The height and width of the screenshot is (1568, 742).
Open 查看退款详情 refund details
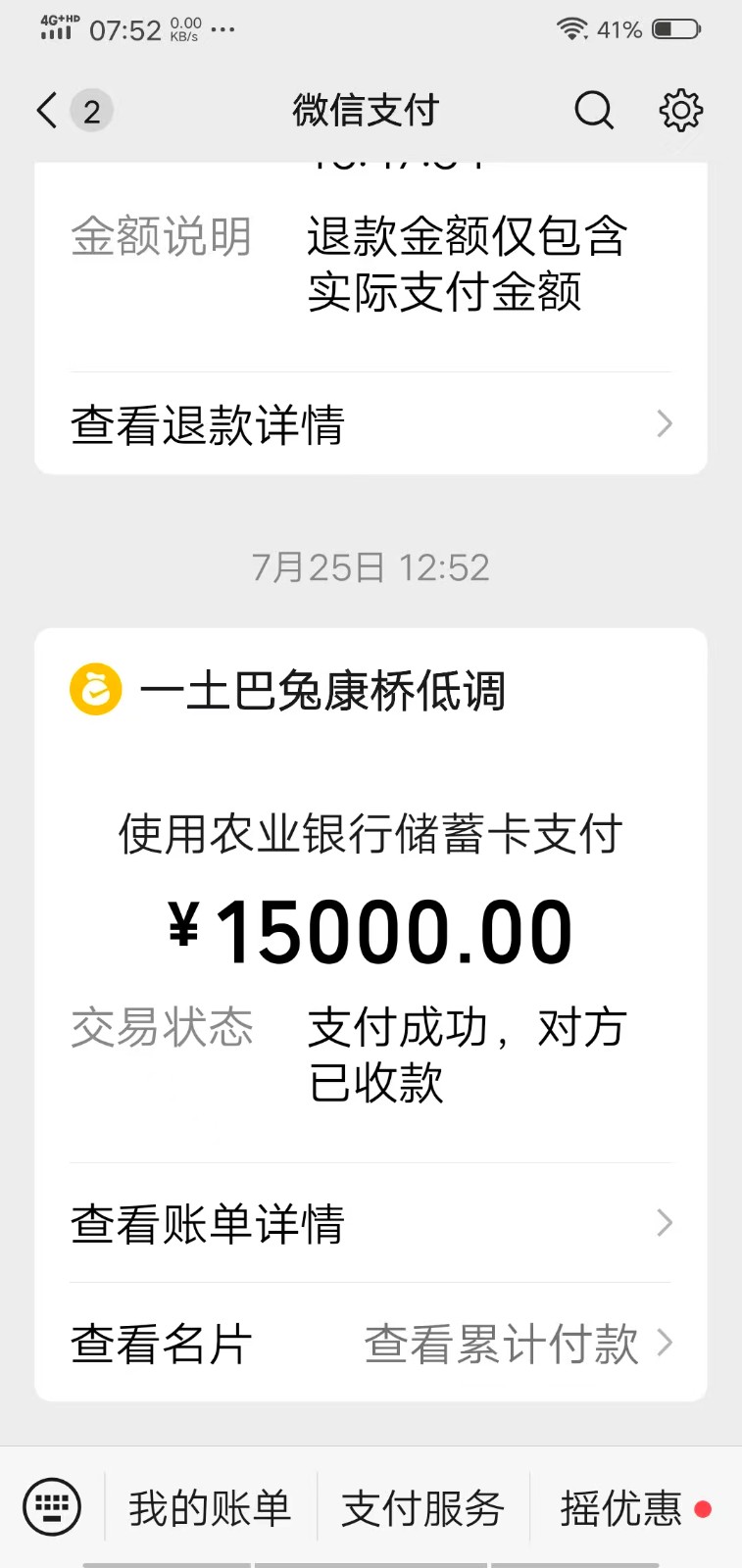pyautogui.click(x=371, y=424)
